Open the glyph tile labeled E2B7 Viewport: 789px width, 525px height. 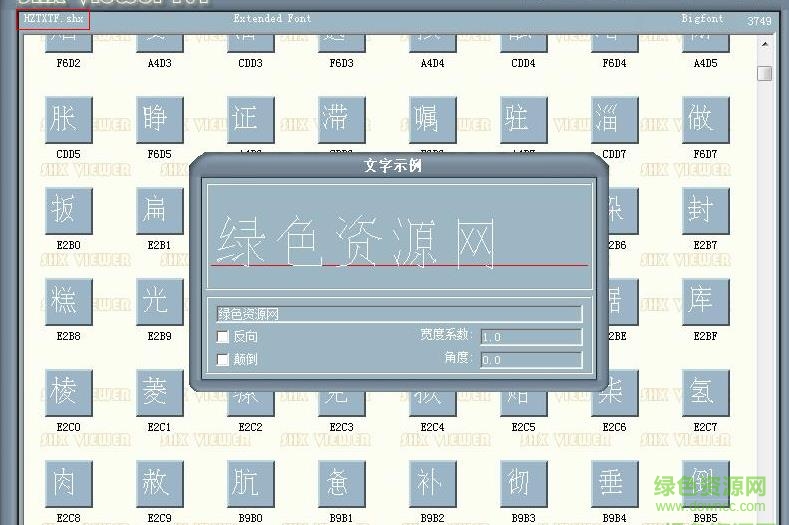[x=705, y=210]
